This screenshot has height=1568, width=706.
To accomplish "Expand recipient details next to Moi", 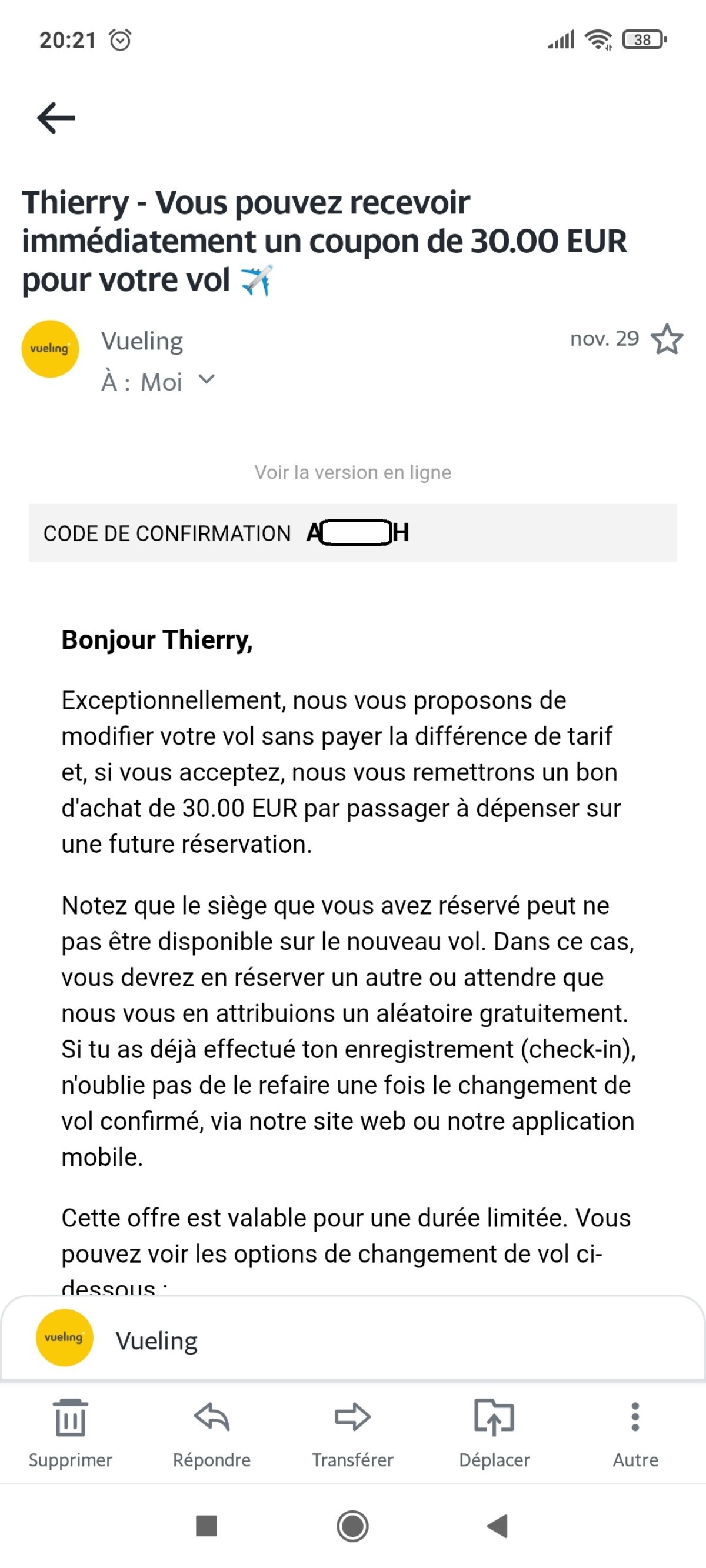I will [207, 380].
